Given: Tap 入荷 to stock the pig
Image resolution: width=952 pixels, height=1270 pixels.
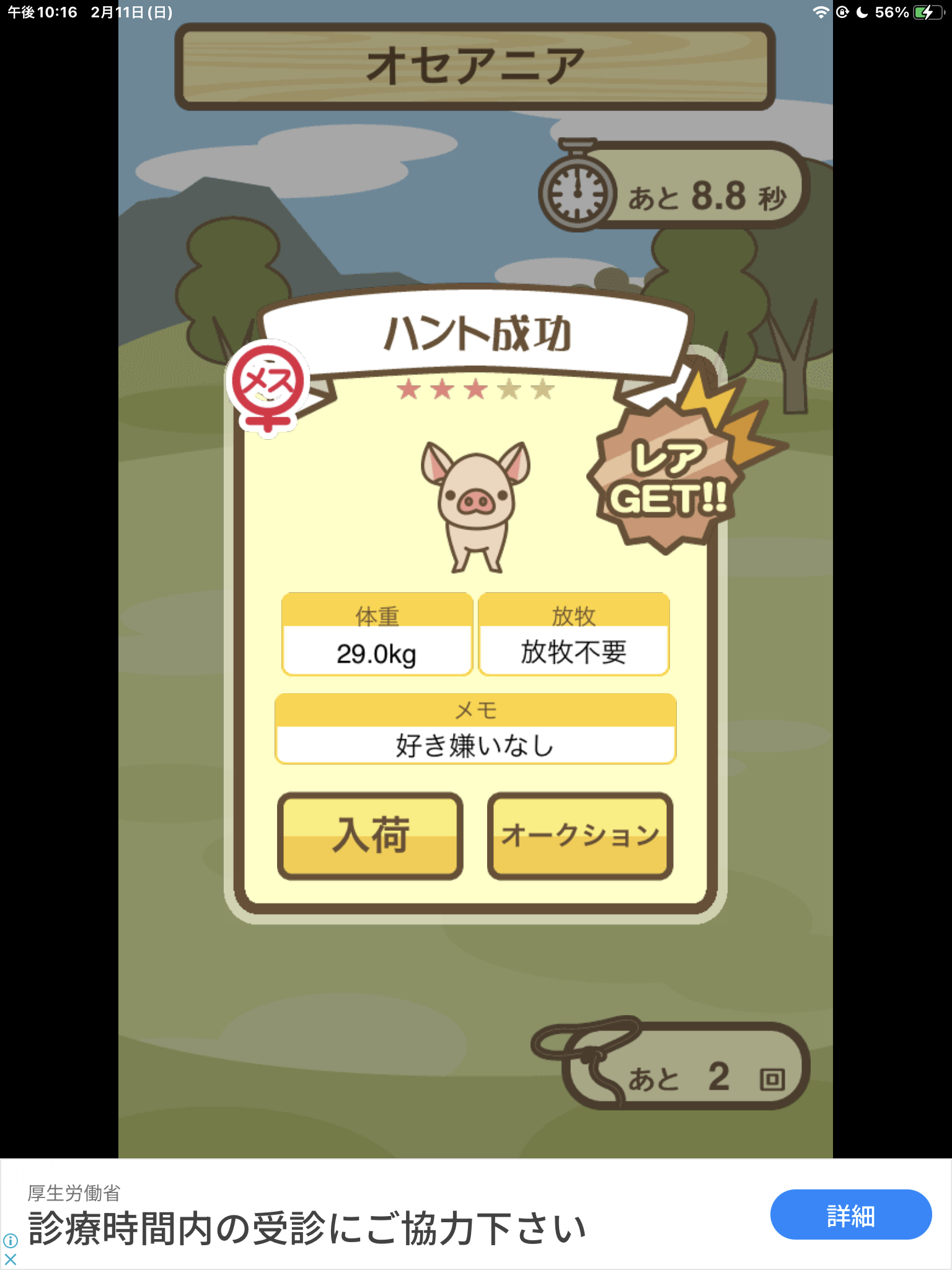Looking at the screenshot, I should click(x=370, y=835).
